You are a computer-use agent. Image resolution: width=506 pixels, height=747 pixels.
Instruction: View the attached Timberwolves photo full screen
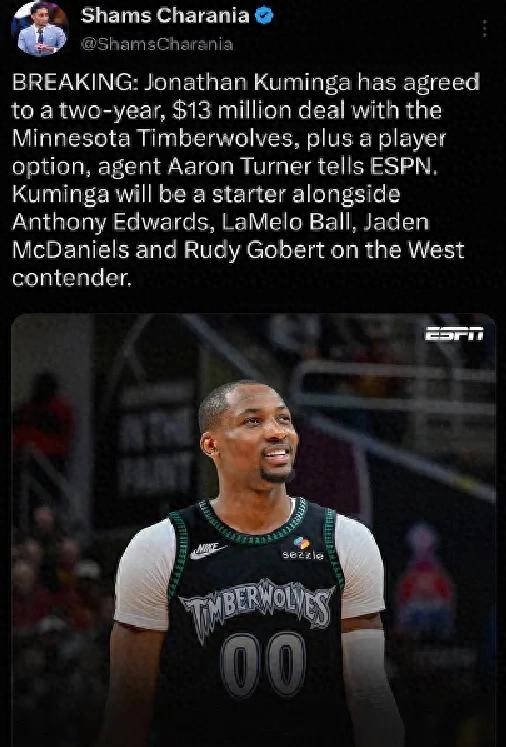tap(253, 530)
